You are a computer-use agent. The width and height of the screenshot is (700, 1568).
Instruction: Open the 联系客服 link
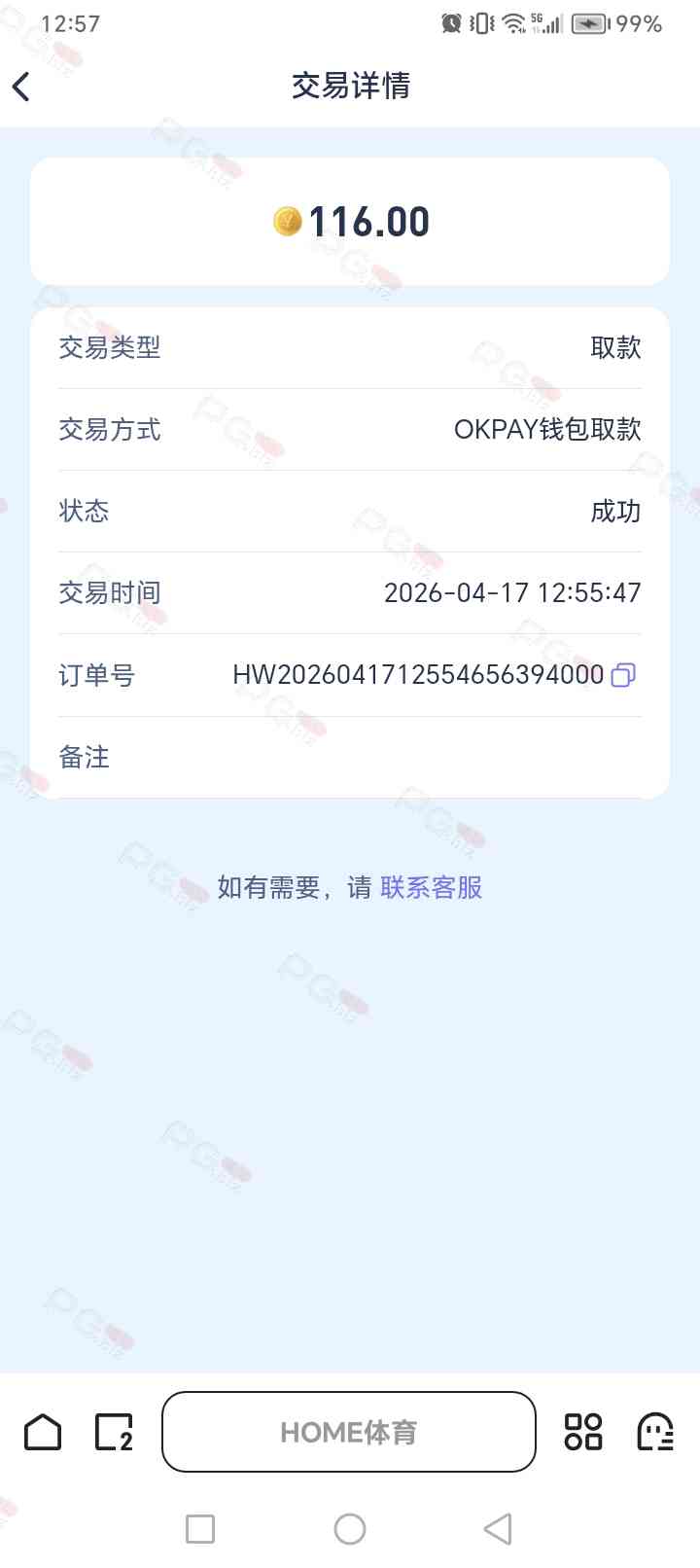[431, 887]
